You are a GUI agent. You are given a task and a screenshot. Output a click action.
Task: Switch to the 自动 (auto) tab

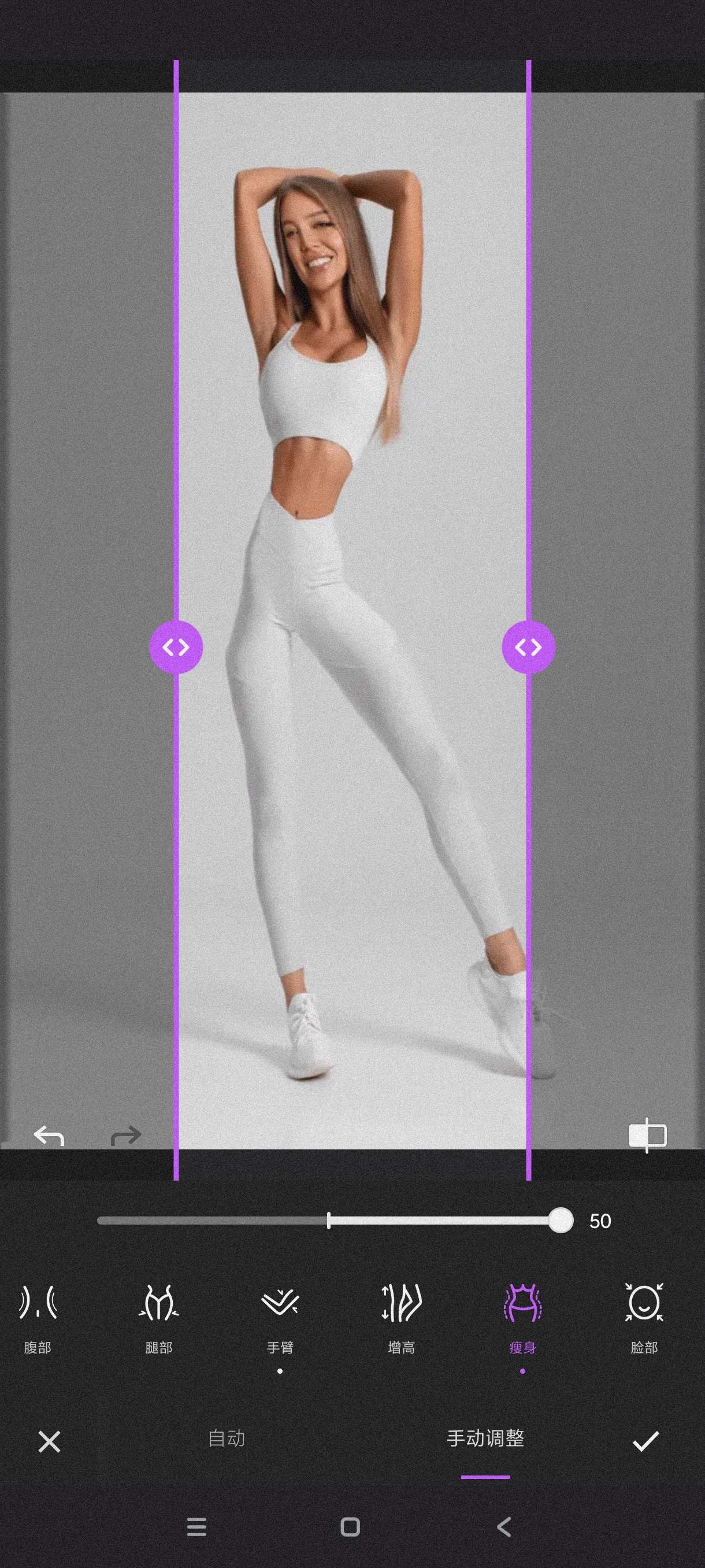[x=227, y=1439]
